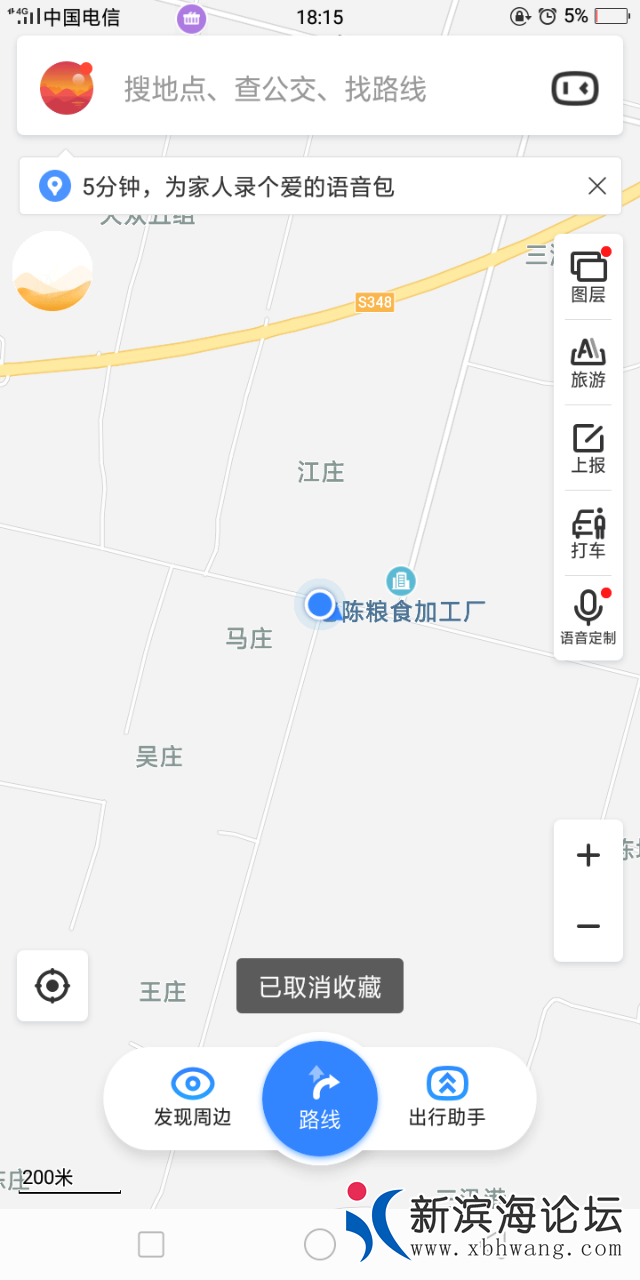Open the profile avatar in search bar

pos(66,88)
